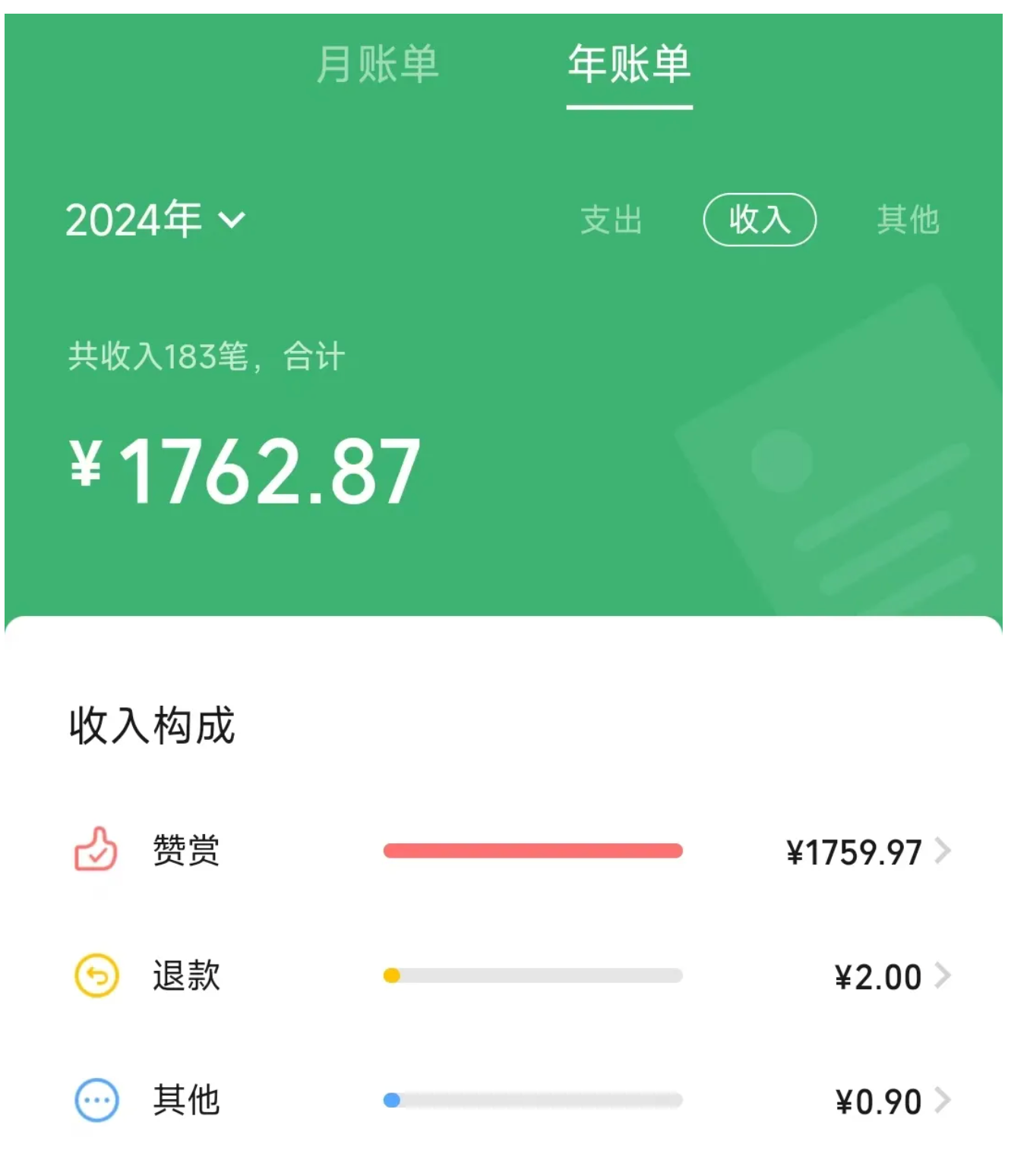Open the 2024年 year dropdown
This screenshot has width=1027, height=1176.
click(x=155, y=220)
